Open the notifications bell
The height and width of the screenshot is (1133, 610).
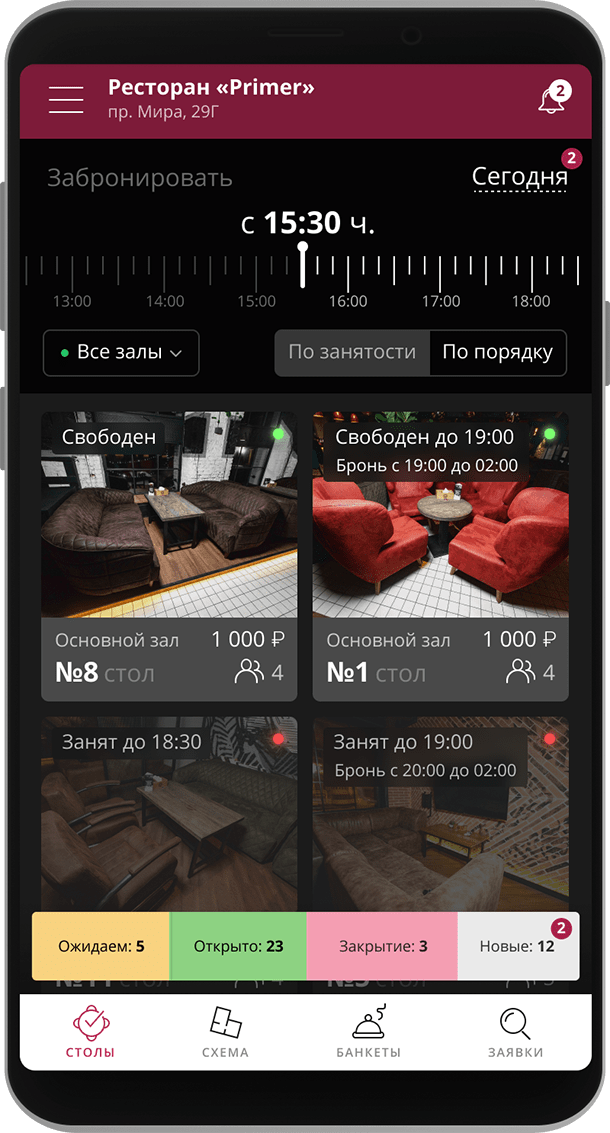coord(551,100)
